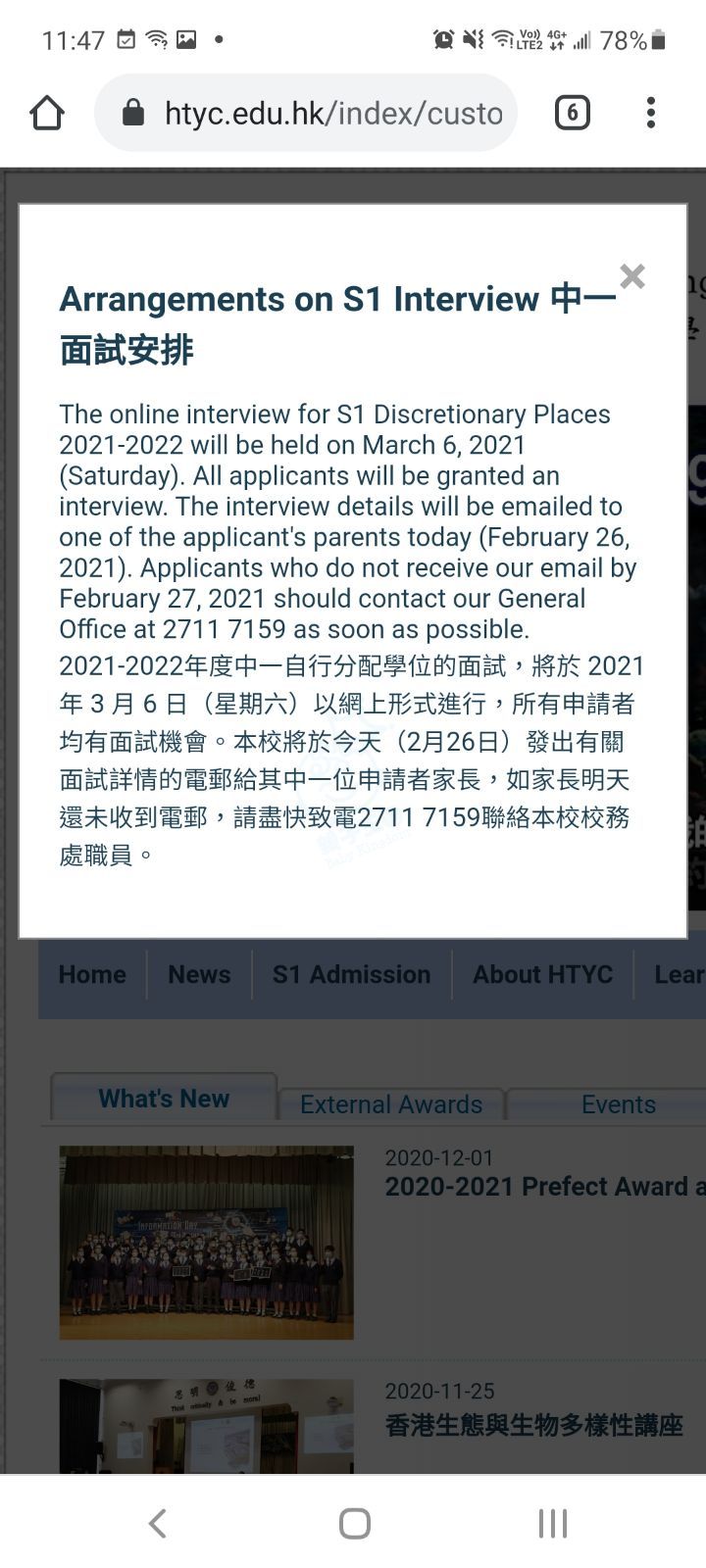Image resolution: width=706 pixels, height=1568 pixels.
Task: Switch to the What's New tab
Action: pos(164,1099)
